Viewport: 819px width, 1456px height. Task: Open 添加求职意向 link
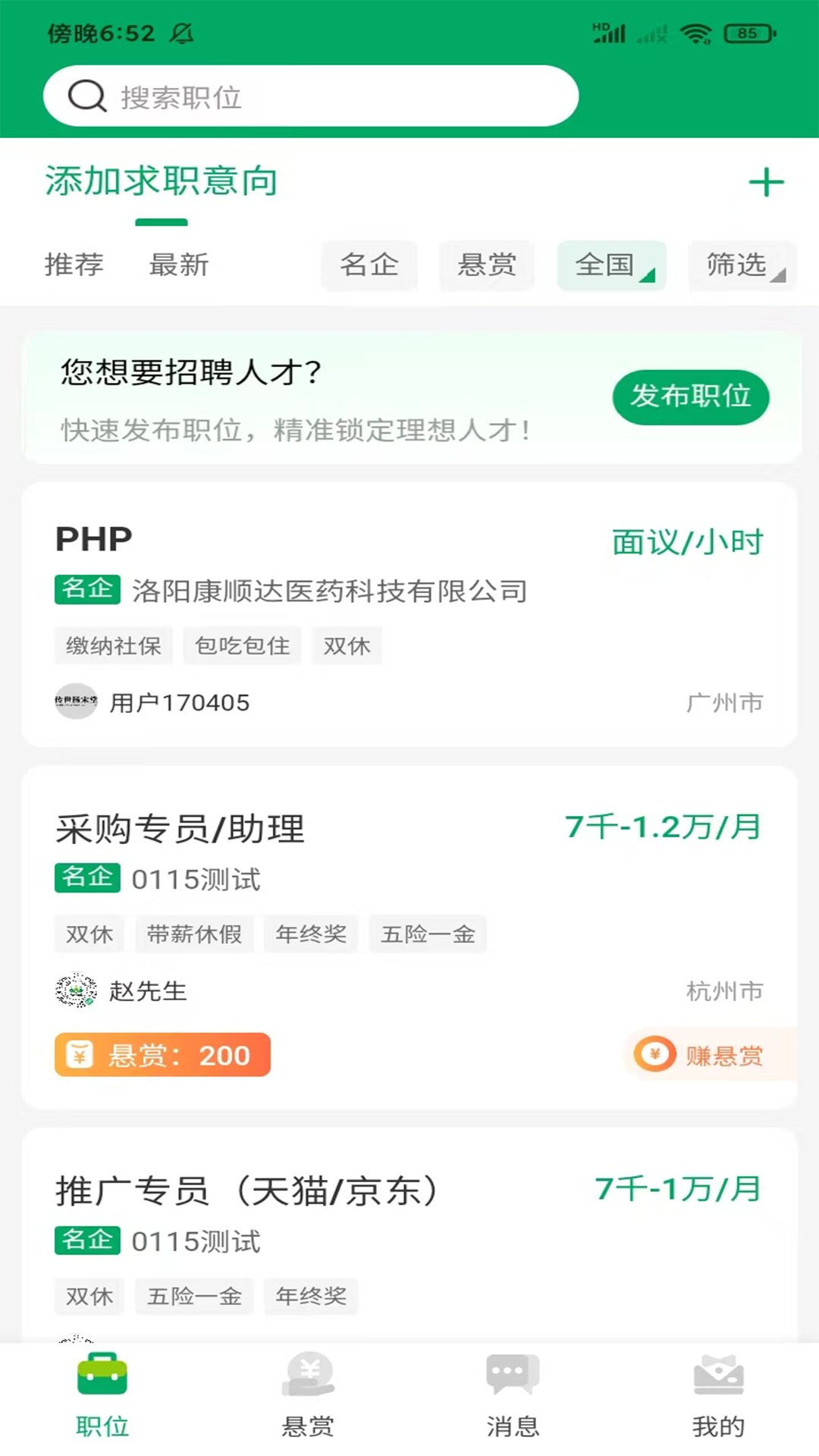click(x=162, y=181)
